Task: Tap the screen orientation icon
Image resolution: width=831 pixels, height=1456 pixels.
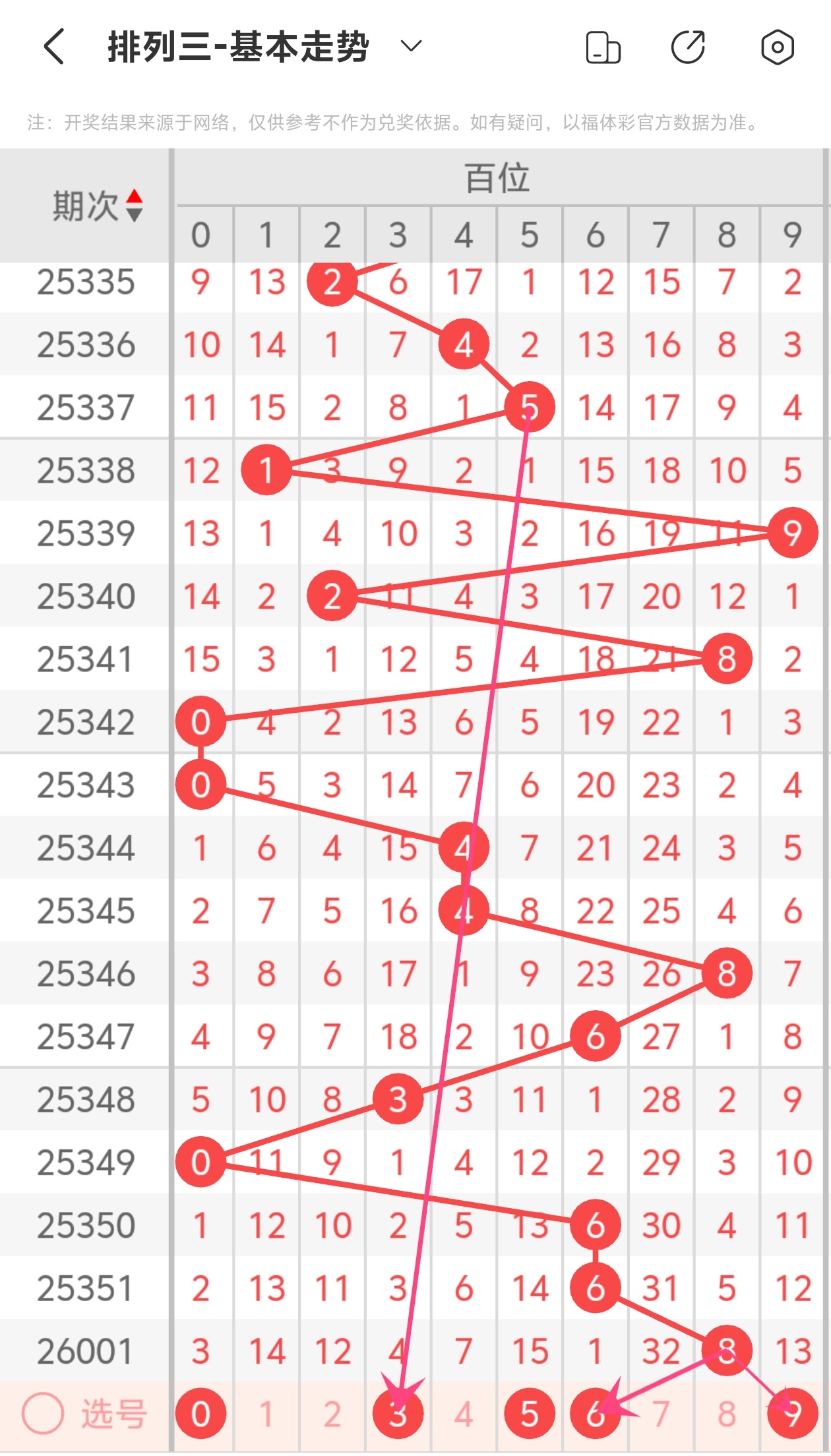Action: tap(603, 47)
